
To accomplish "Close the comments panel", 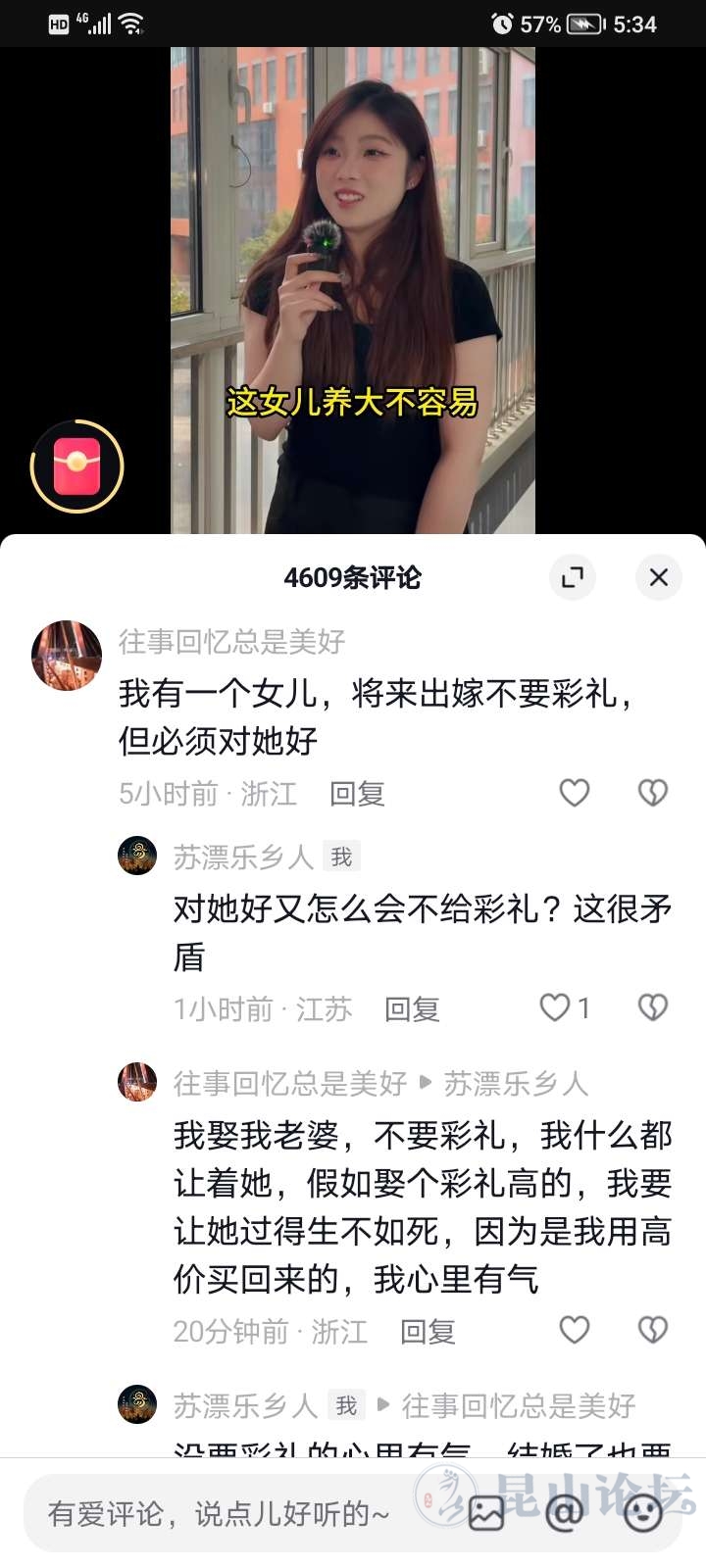I will [658, 577].
